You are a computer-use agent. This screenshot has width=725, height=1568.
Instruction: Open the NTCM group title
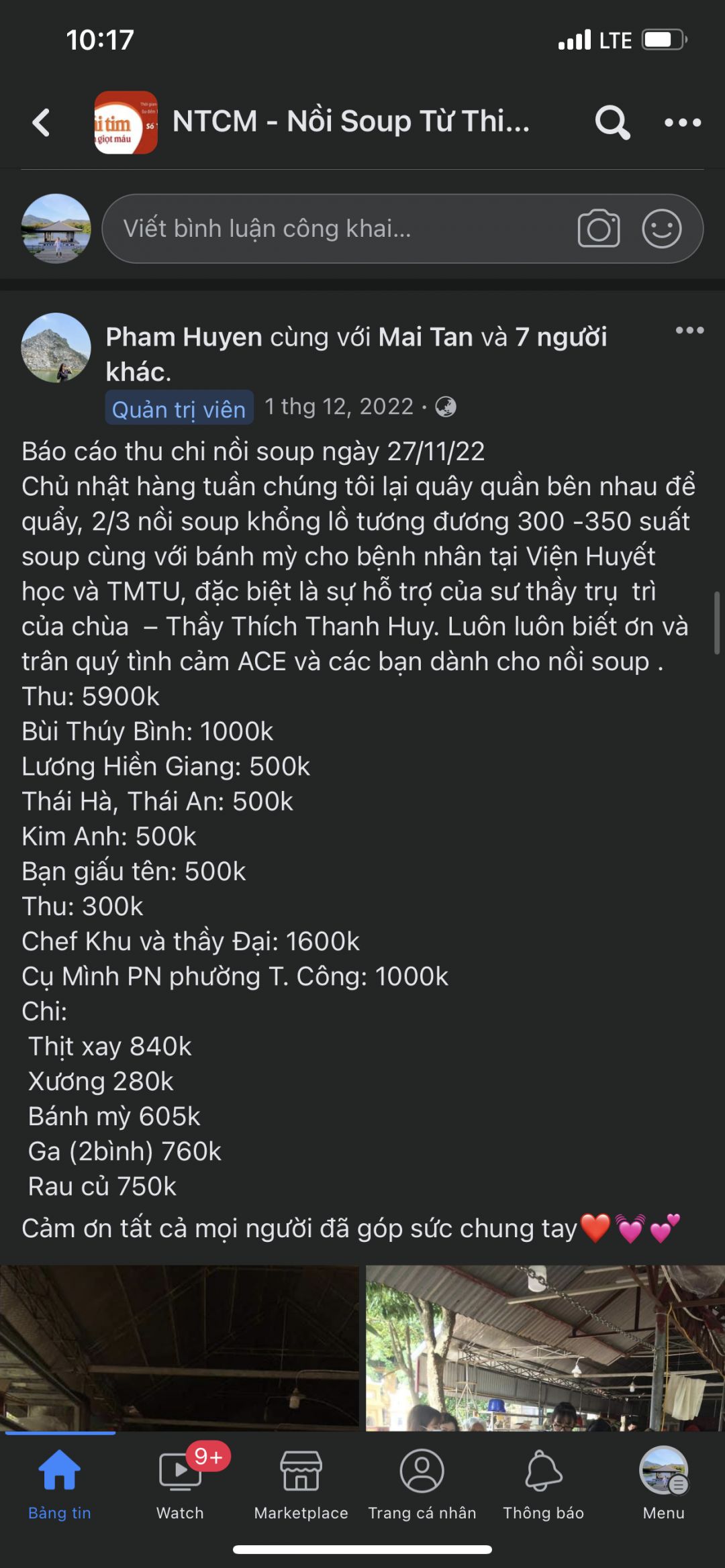[350, 122]
